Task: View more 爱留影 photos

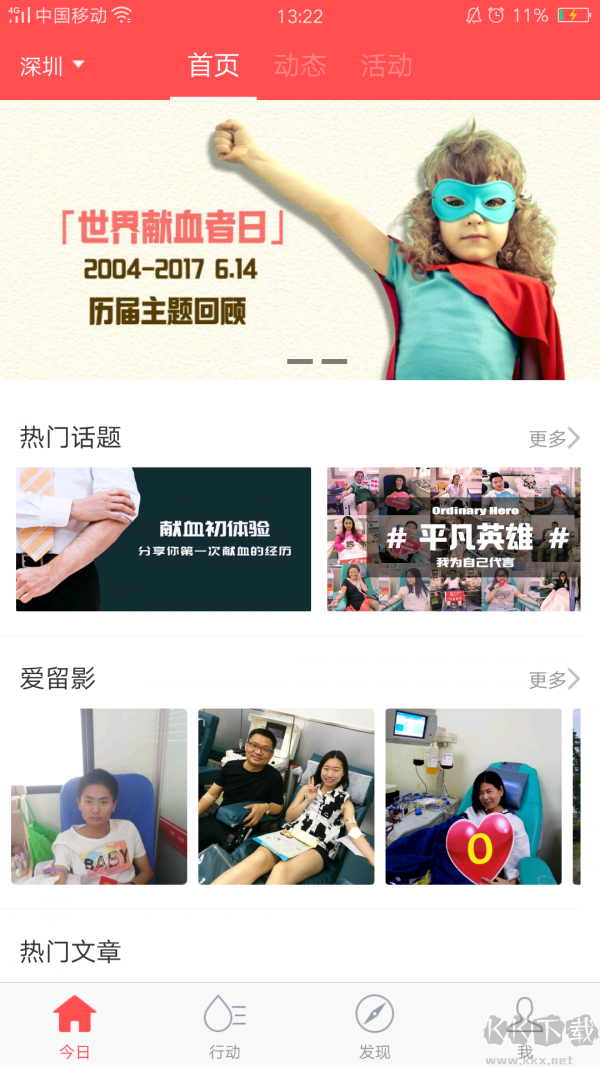Action: pyautogui.click(x=554, y=680)
